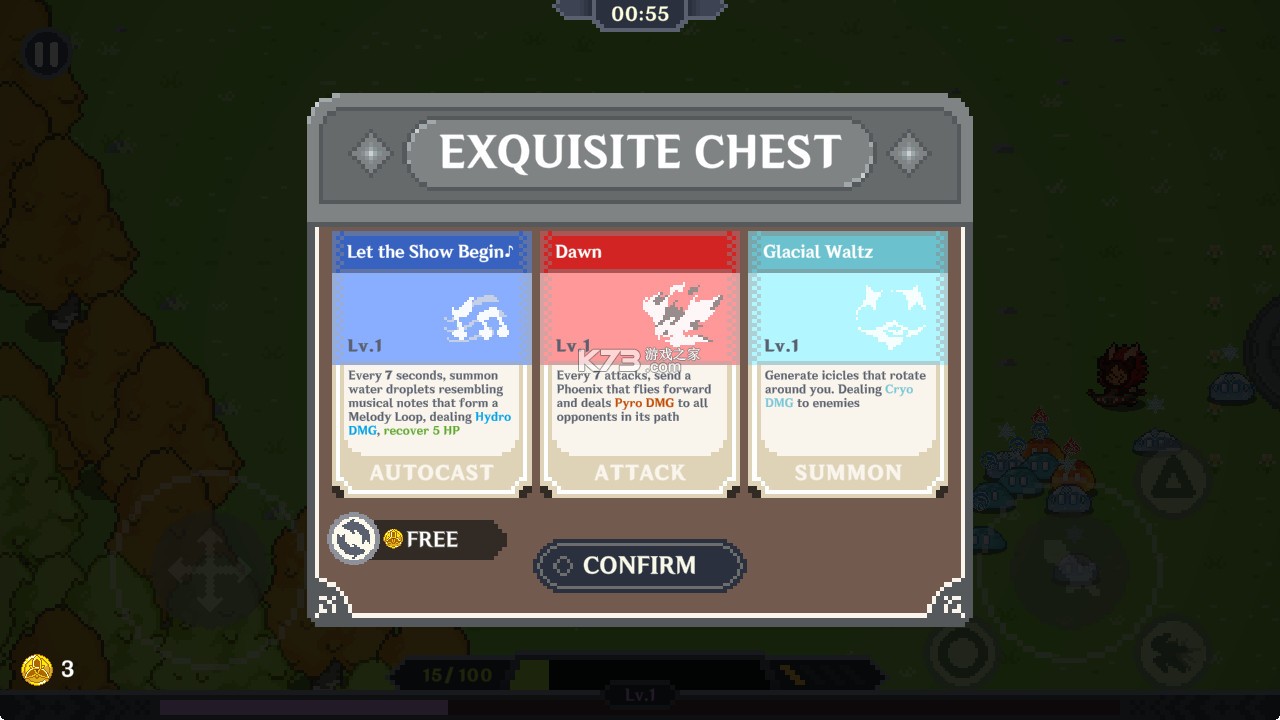Tap the FREE refresh button

coord(418,539)
